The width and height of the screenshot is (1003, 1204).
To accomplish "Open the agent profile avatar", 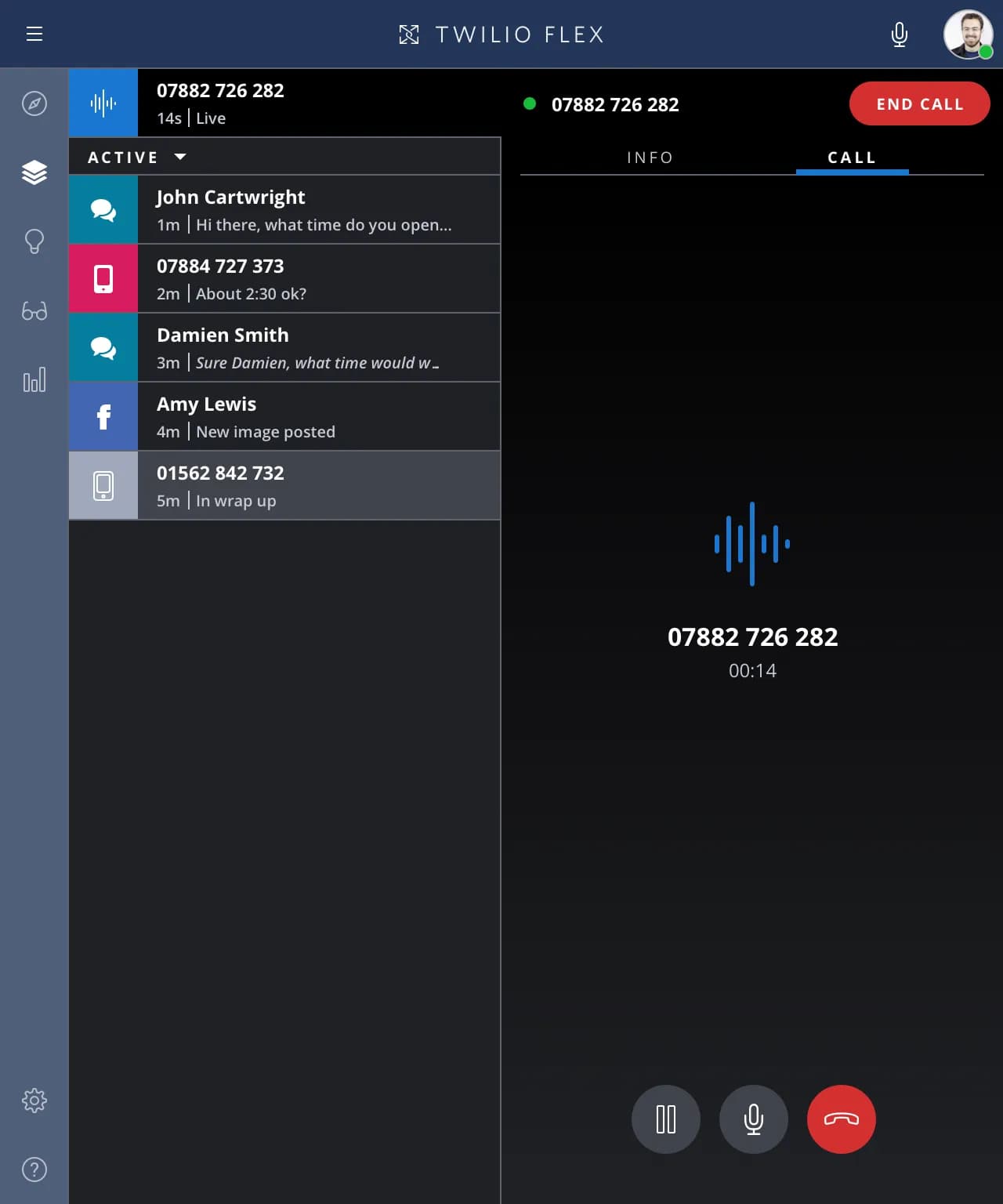I will pos(968,34).
